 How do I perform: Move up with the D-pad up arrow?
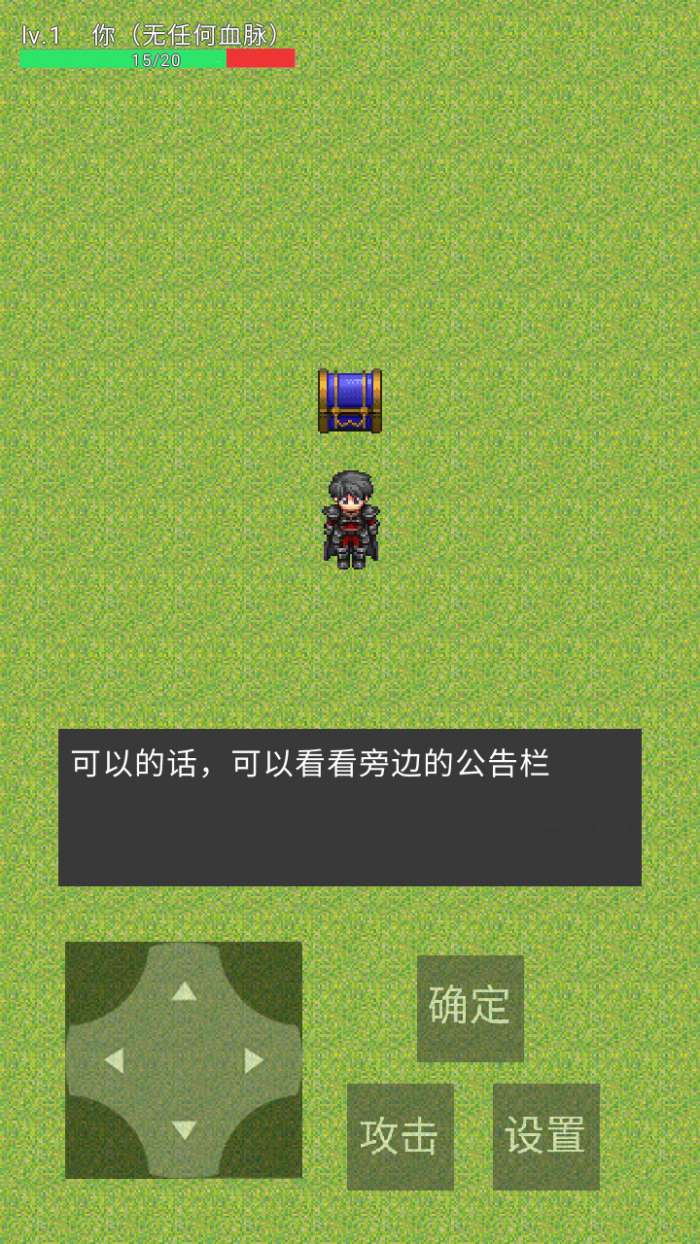(x=184, y=991)
